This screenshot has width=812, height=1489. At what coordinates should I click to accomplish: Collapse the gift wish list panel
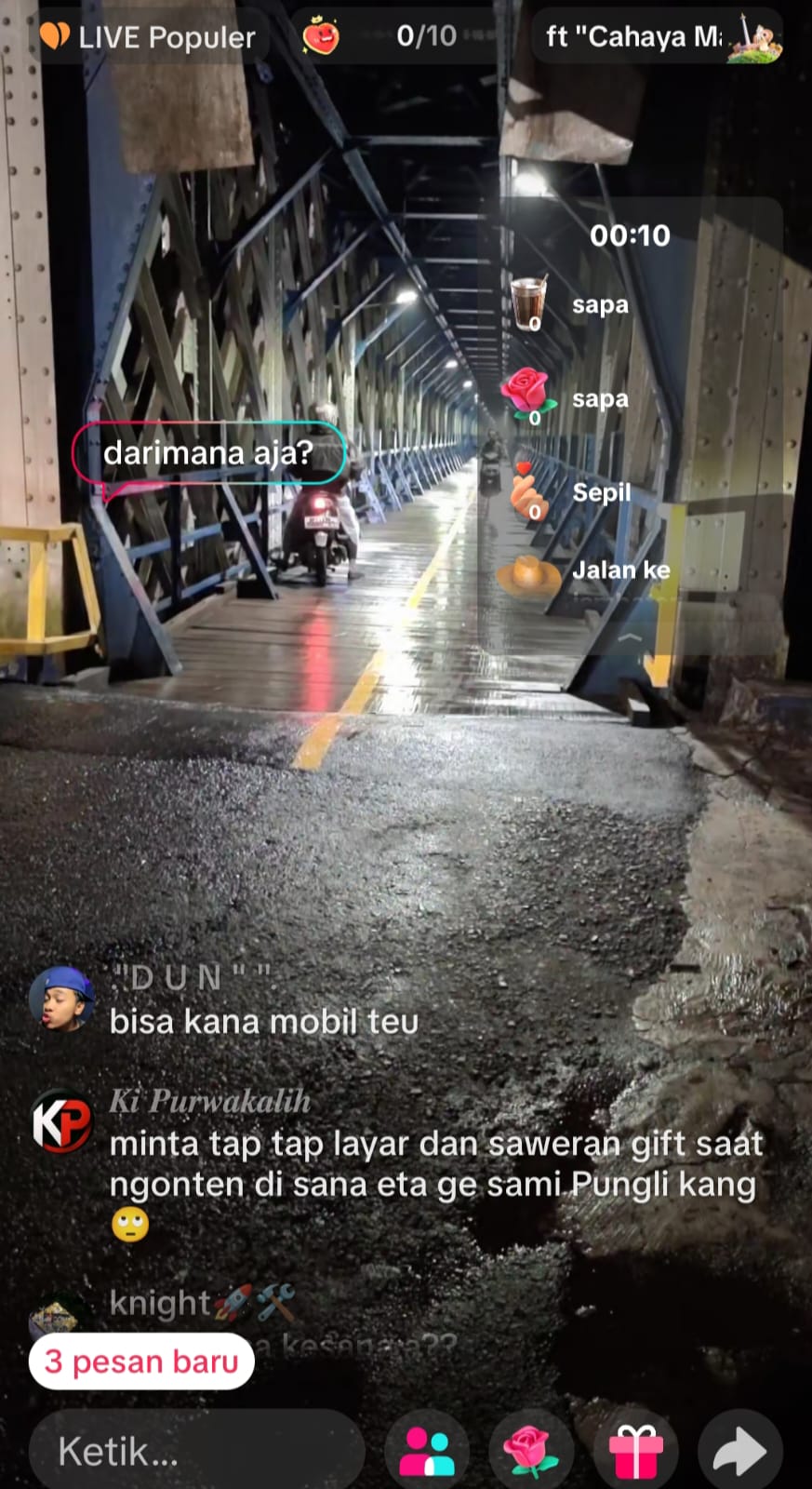[x=630, y=637]
